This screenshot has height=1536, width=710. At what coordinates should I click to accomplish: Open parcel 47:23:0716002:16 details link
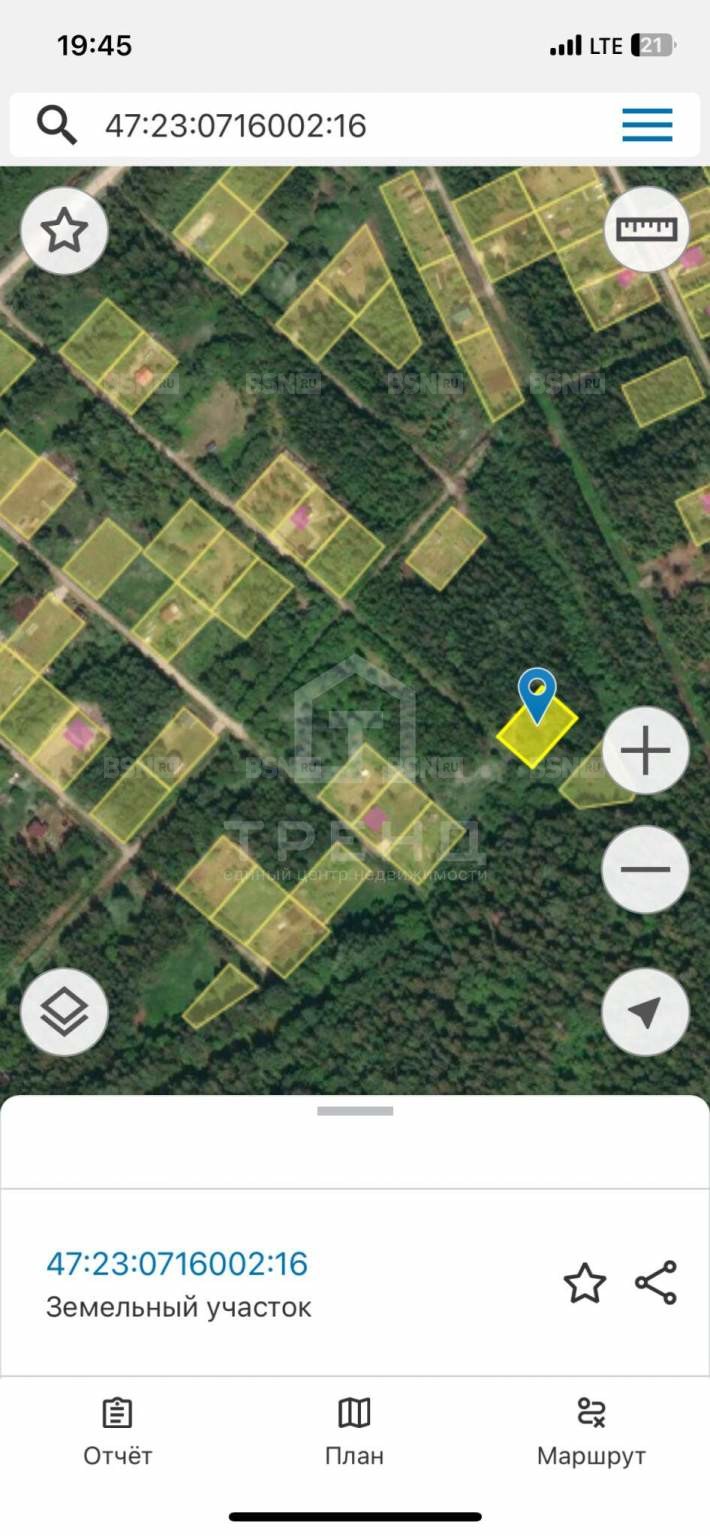(177, 1264)
